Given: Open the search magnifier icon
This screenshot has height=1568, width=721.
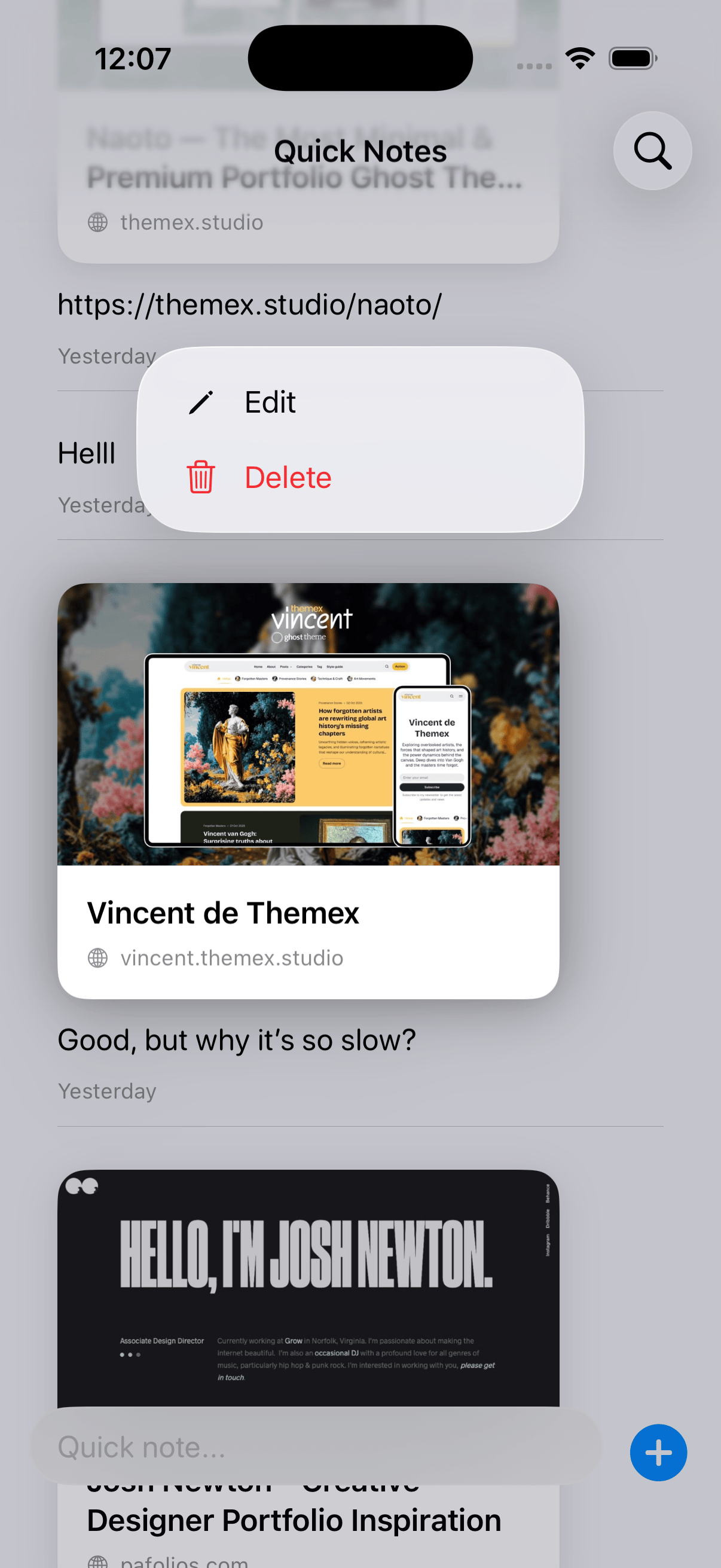Looking at the screenshot, I should pyautogui.click(x=652, y=151).
